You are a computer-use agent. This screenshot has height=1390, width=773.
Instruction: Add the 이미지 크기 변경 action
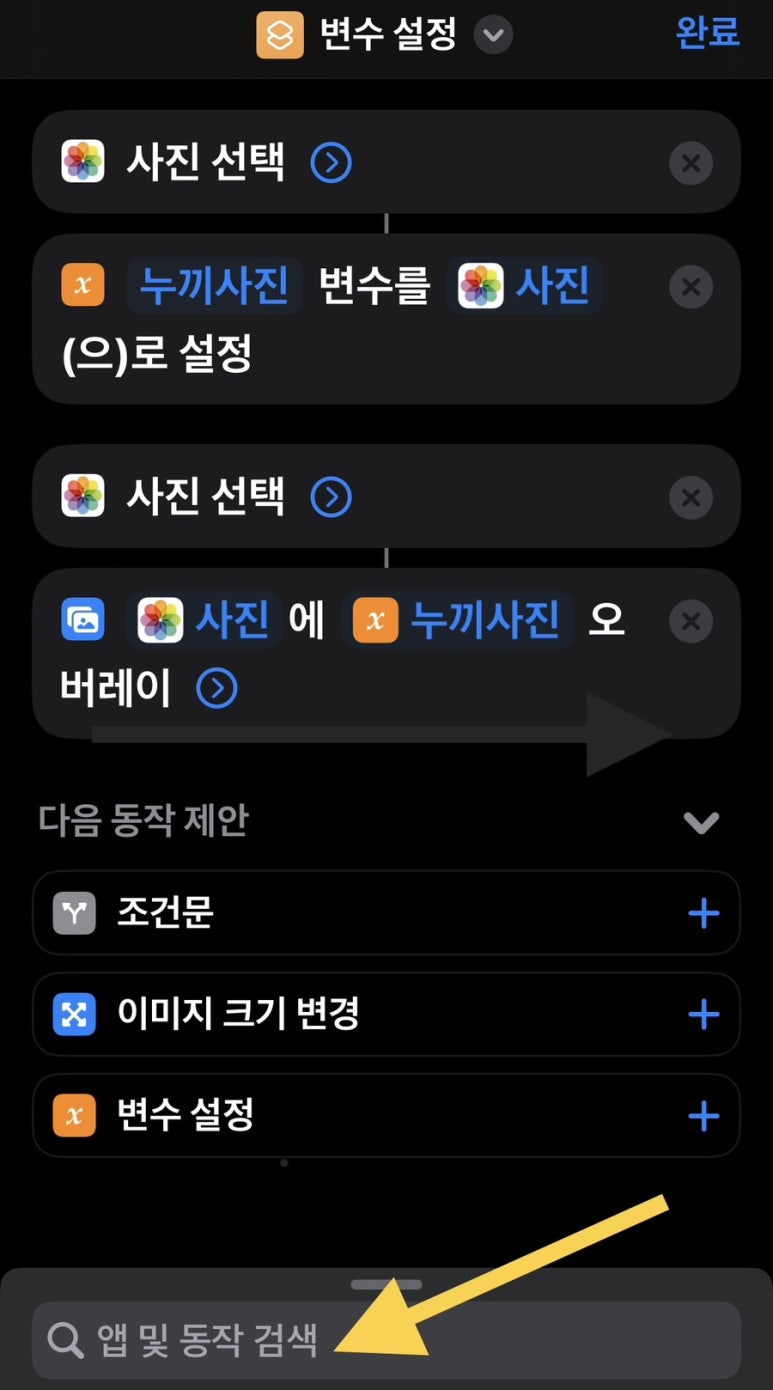pos(703,1014)
